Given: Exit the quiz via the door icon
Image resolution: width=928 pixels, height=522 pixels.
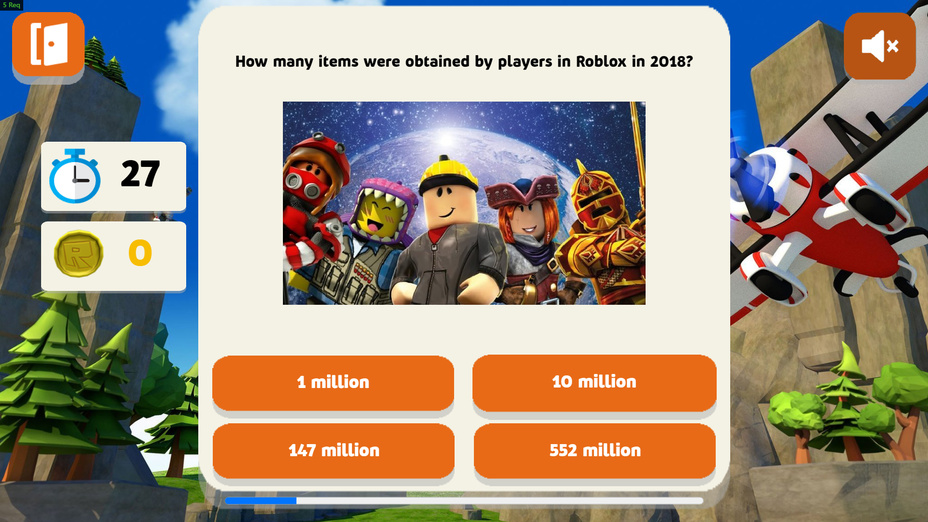Looking at the screenshot, I should 47,45.
